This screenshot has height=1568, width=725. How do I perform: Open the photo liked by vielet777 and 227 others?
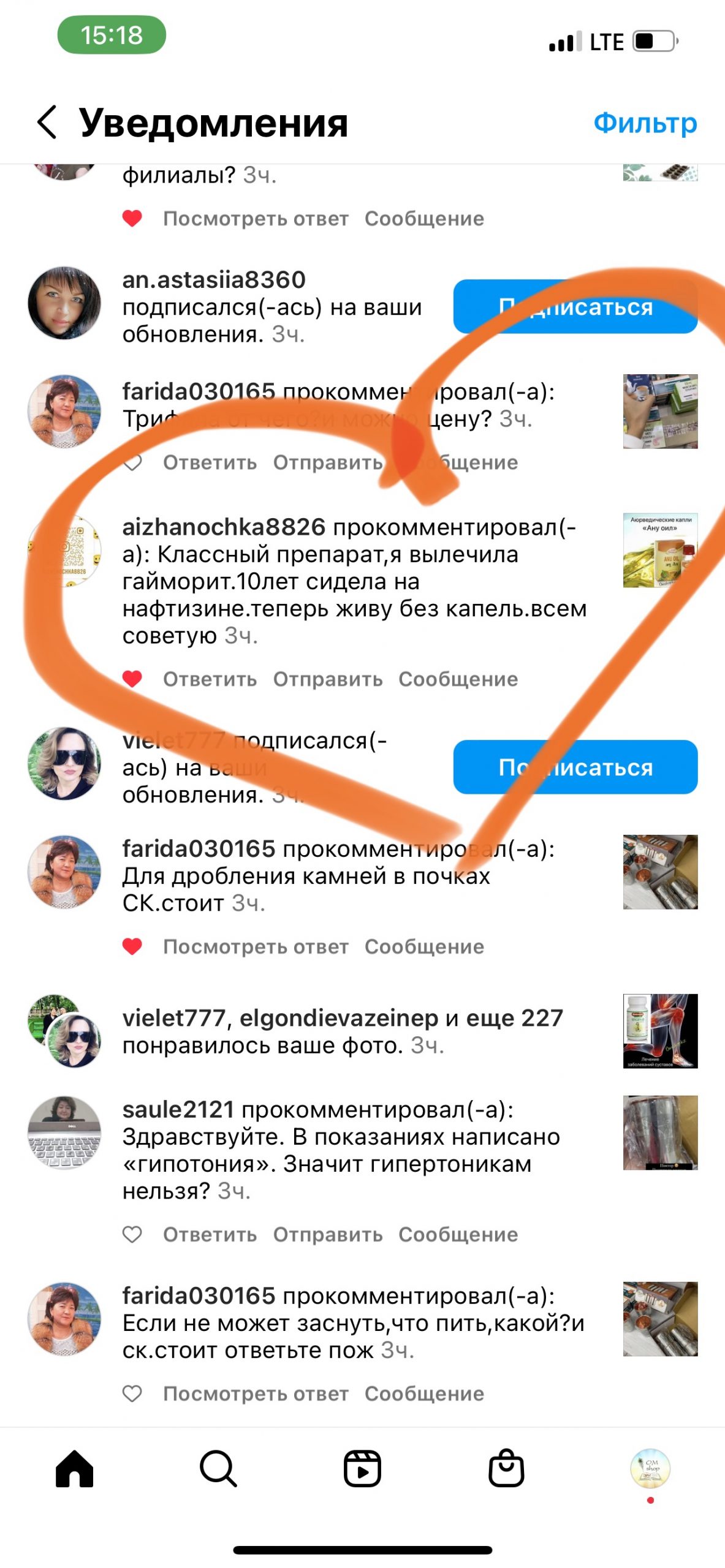click(x=660, y=1031)
